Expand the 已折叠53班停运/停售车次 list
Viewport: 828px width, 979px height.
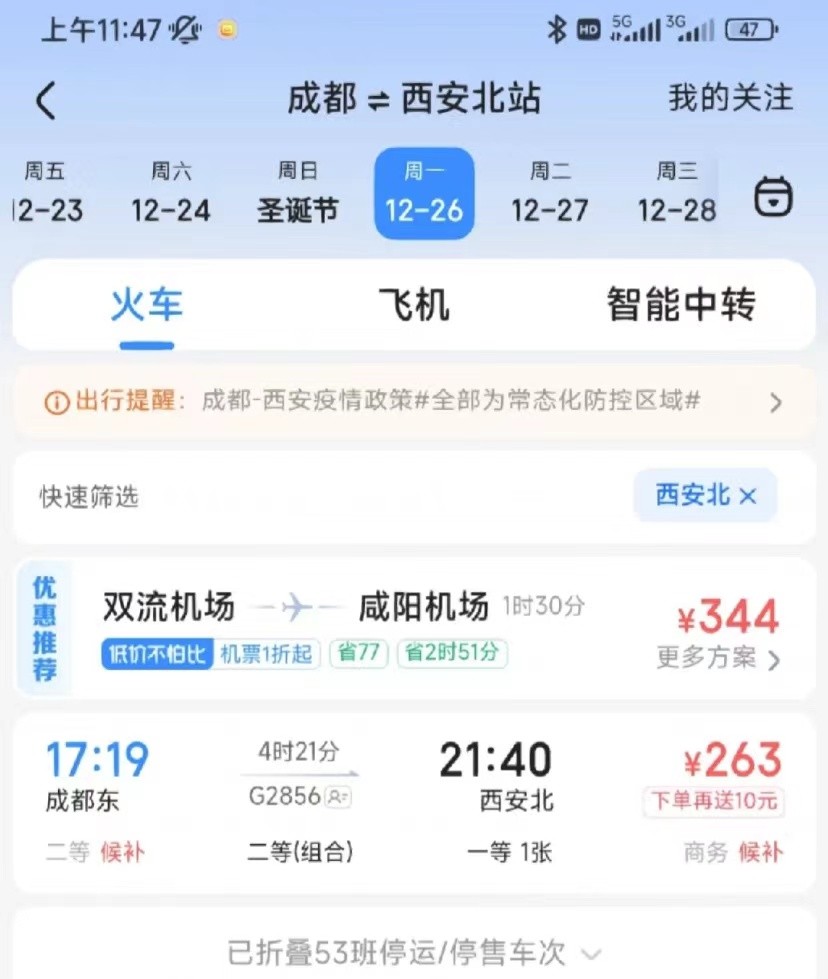[413, 952]
